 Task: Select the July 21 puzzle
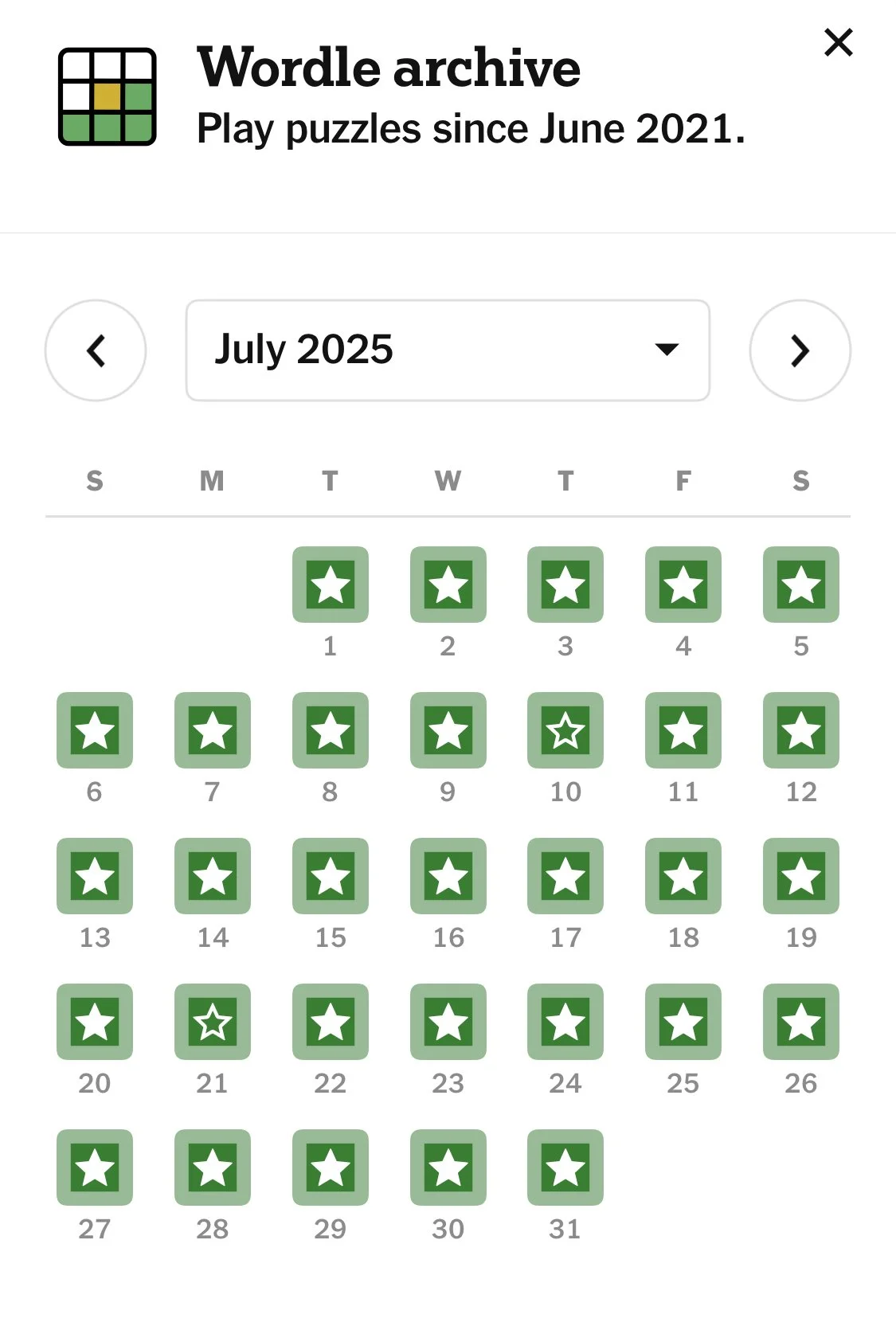(213, 1022)
